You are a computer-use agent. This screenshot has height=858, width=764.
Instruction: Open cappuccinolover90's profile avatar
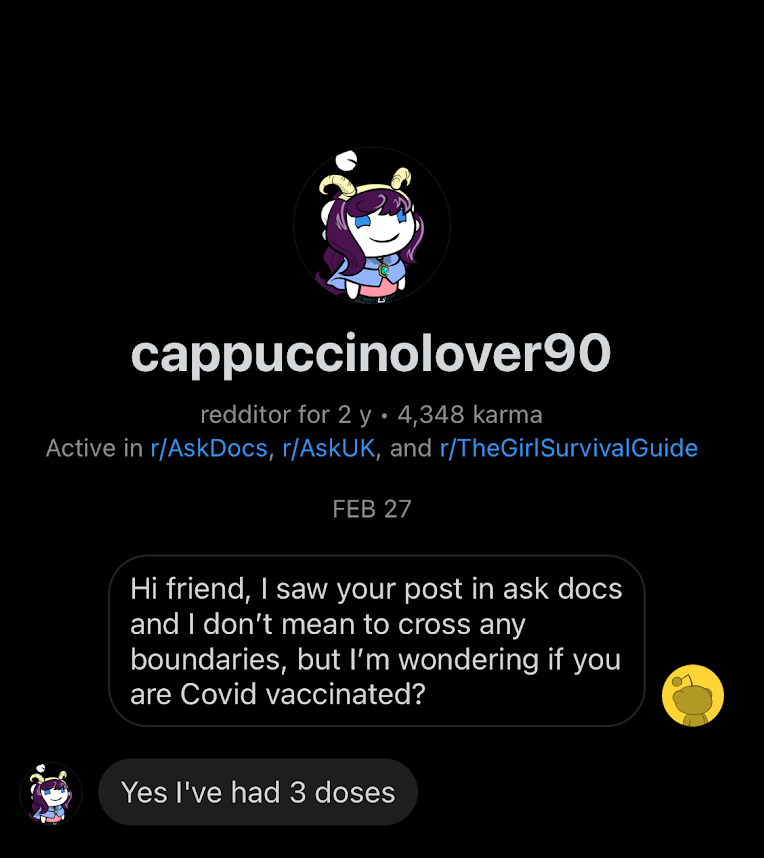pos(371,226)
